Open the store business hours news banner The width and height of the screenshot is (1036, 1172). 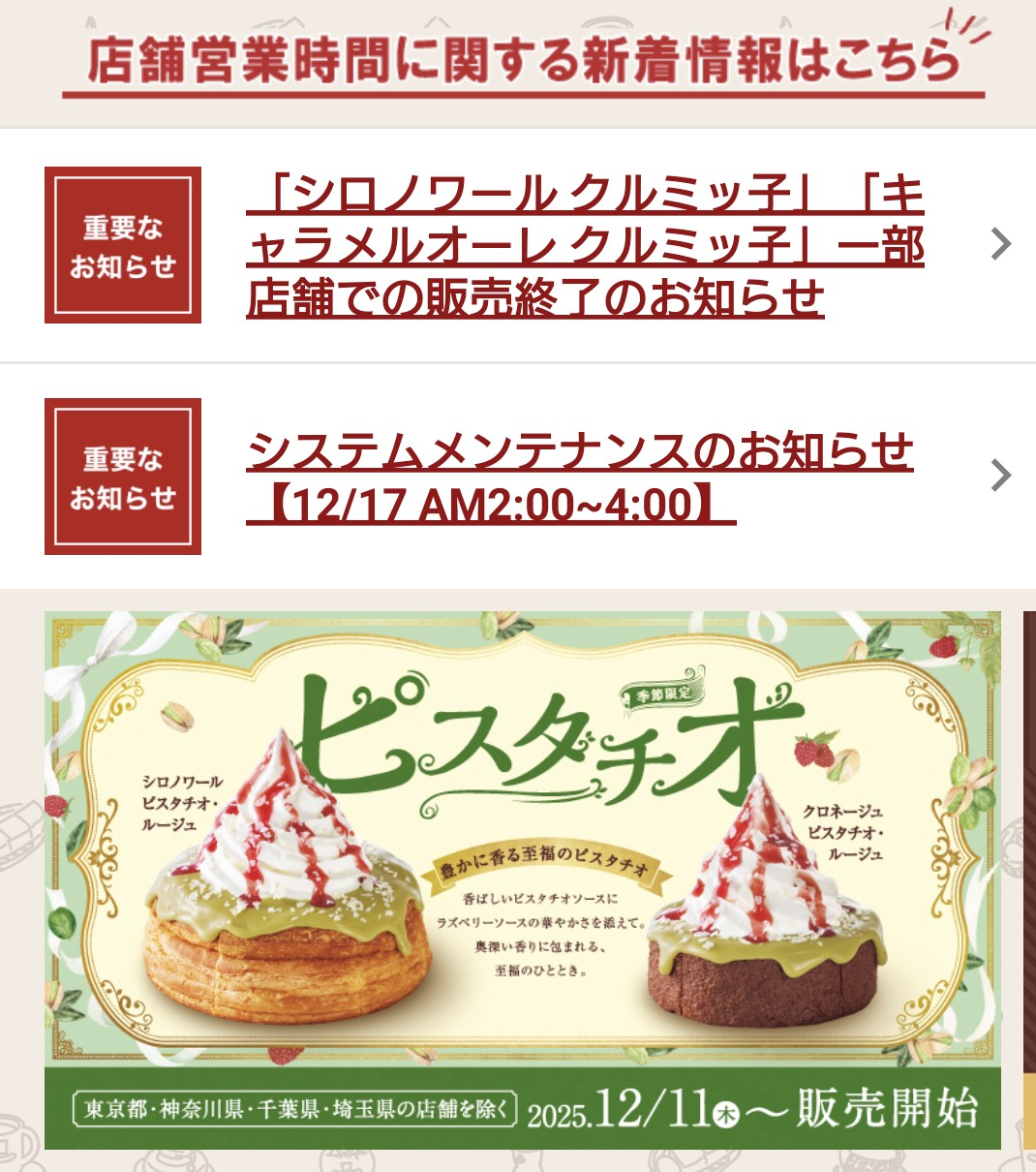523,60
